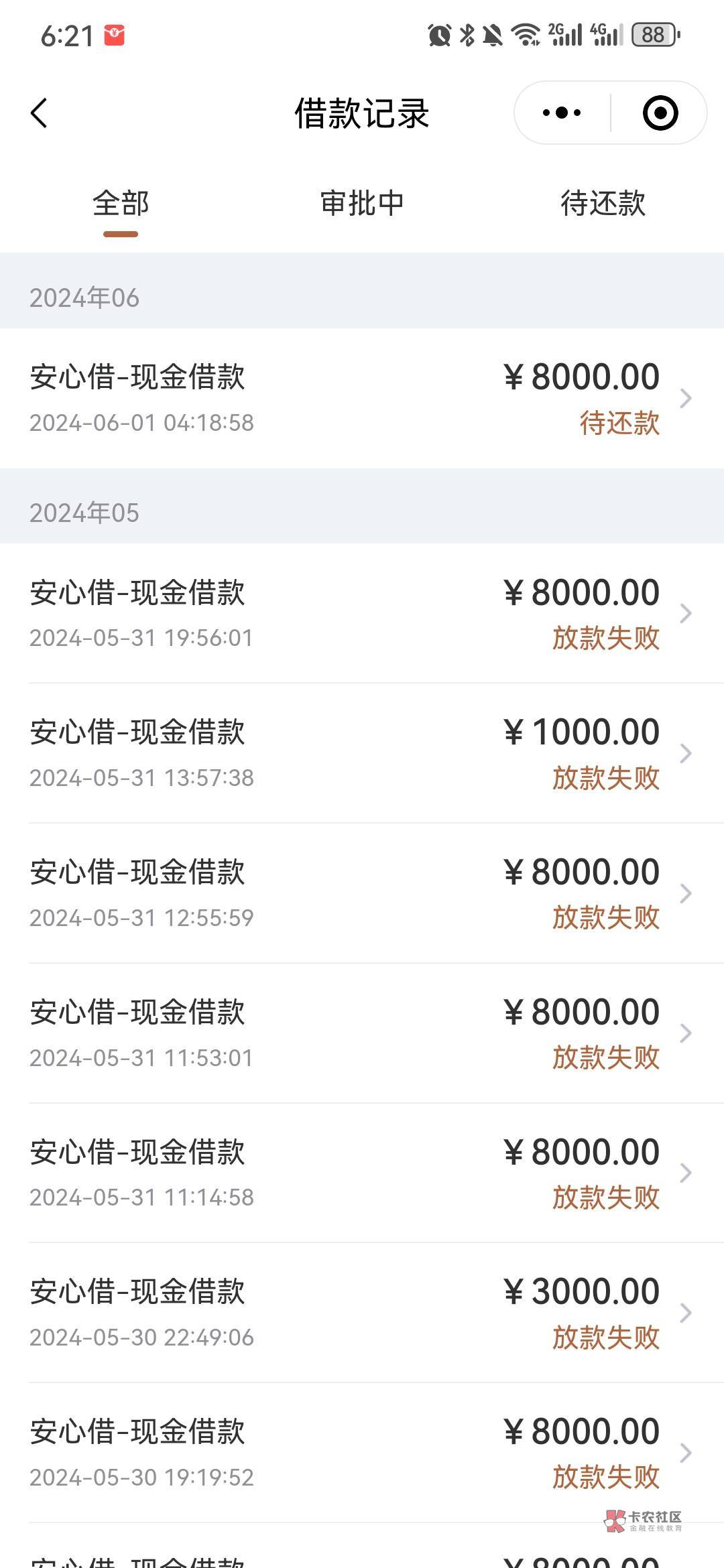
Task: Open the 2024-06-01 04:18:58 待还款 loan
Action: point(362,398)
